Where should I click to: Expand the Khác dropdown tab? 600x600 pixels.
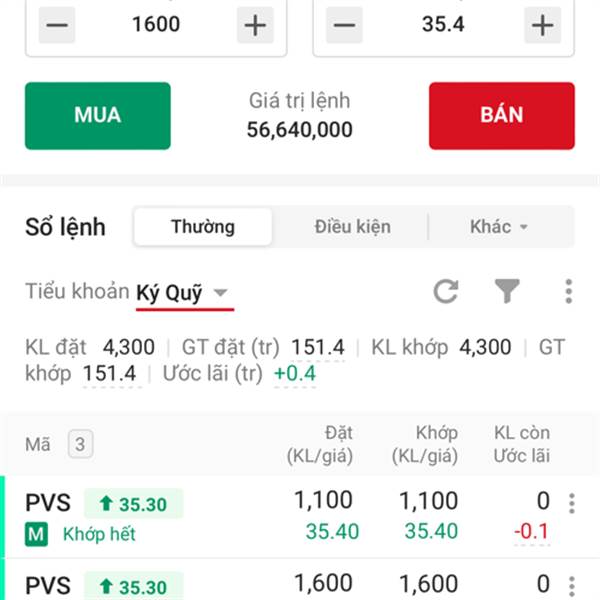coord(498,227)
